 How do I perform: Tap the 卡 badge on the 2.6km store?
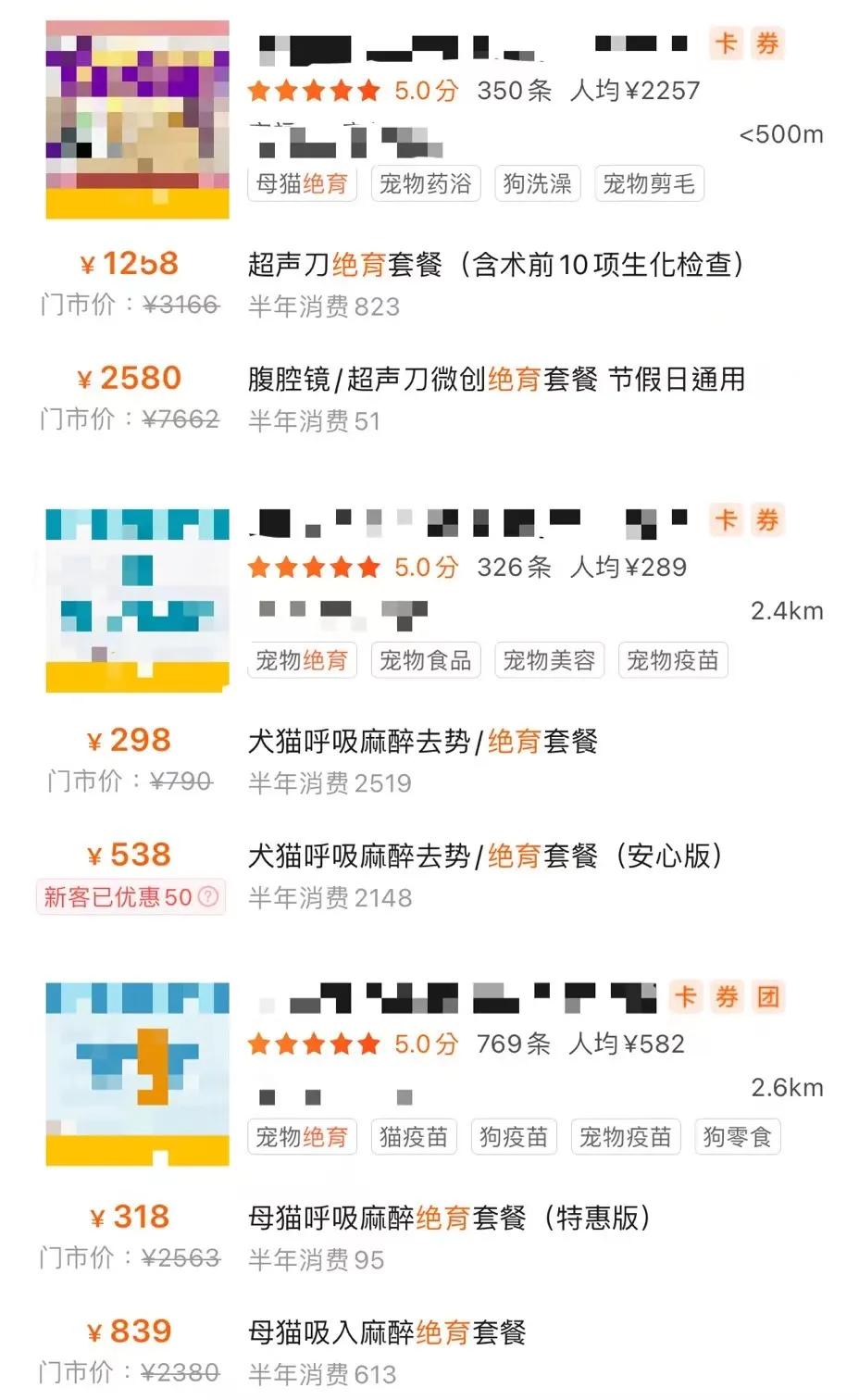[x=685, y=997]
